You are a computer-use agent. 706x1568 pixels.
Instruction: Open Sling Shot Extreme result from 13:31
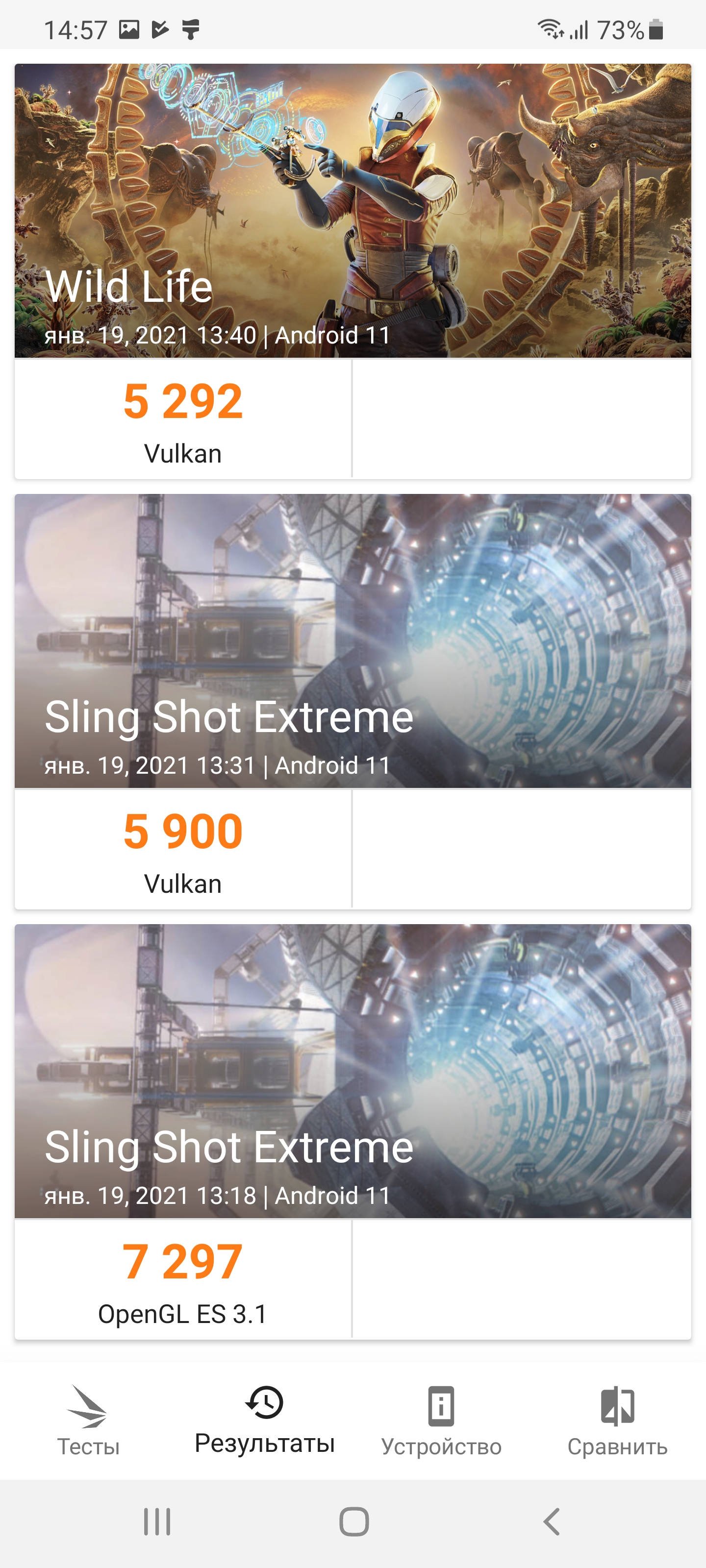click(353, 641)
